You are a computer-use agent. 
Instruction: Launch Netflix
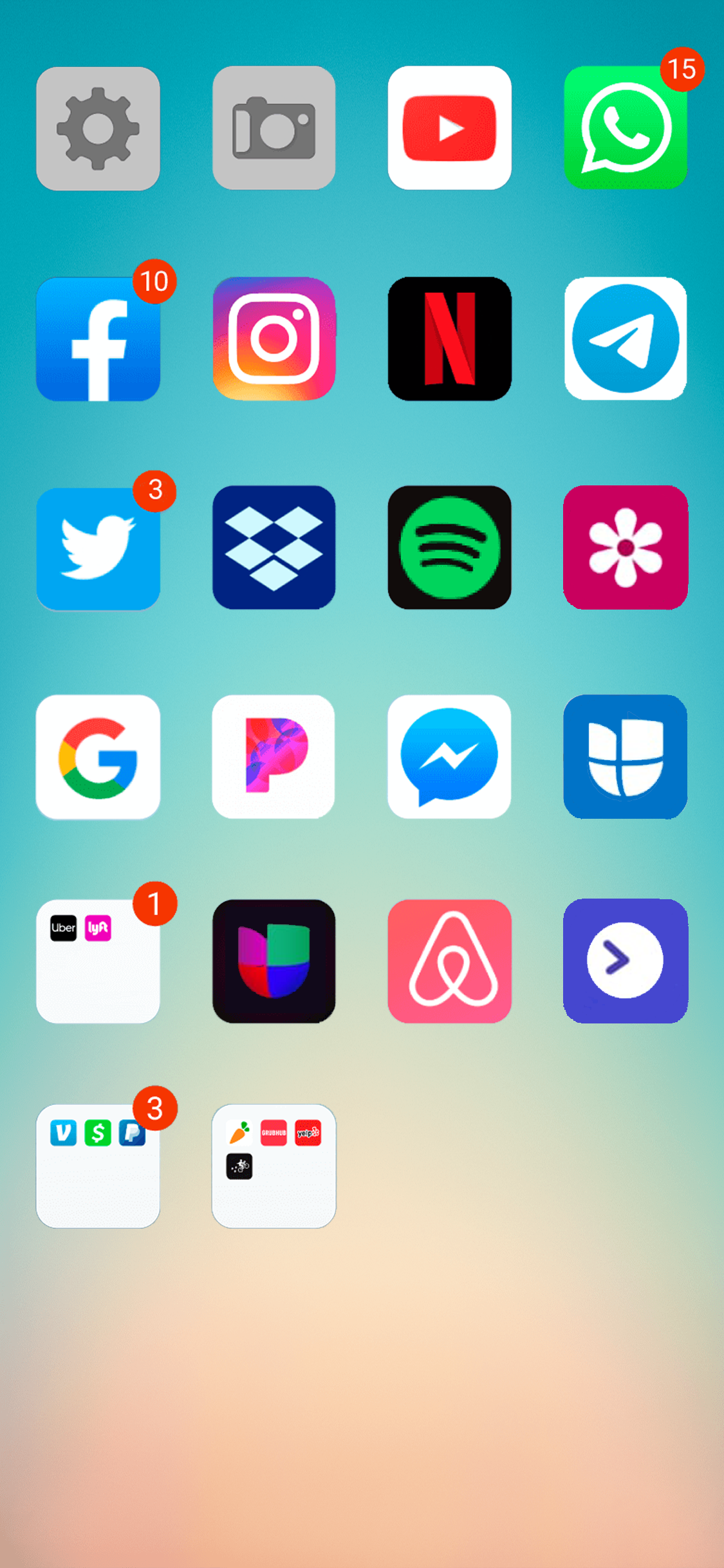click(x=449, y=339)
